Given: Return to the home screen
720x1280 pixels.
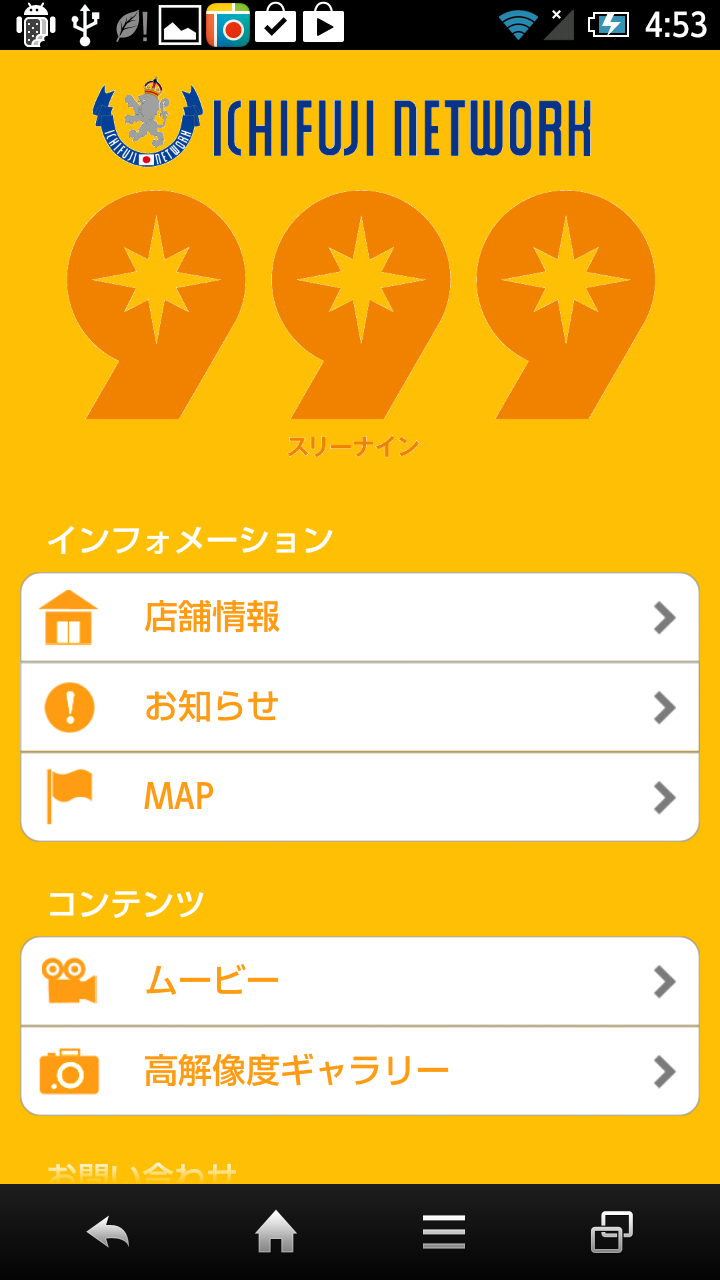Looking at the screenshot, I should [x=276, y=1232].
